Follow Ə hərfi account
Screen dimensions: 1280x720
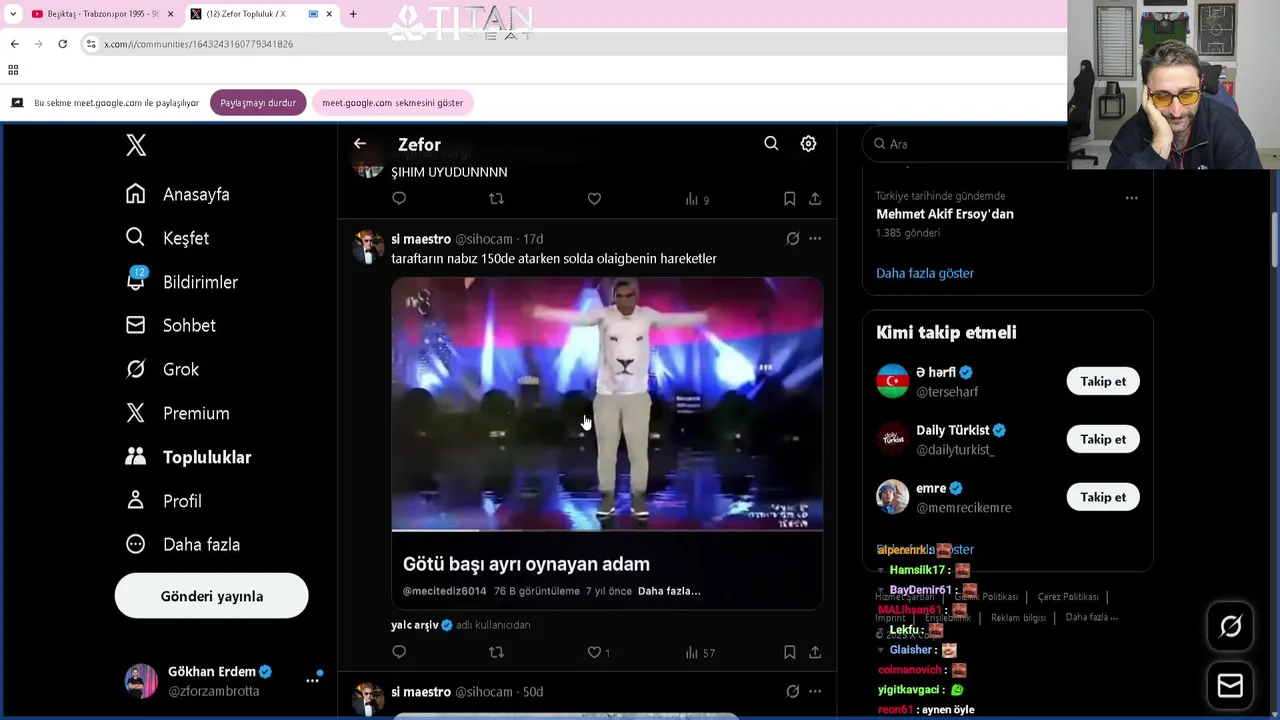coord(1102,381)
